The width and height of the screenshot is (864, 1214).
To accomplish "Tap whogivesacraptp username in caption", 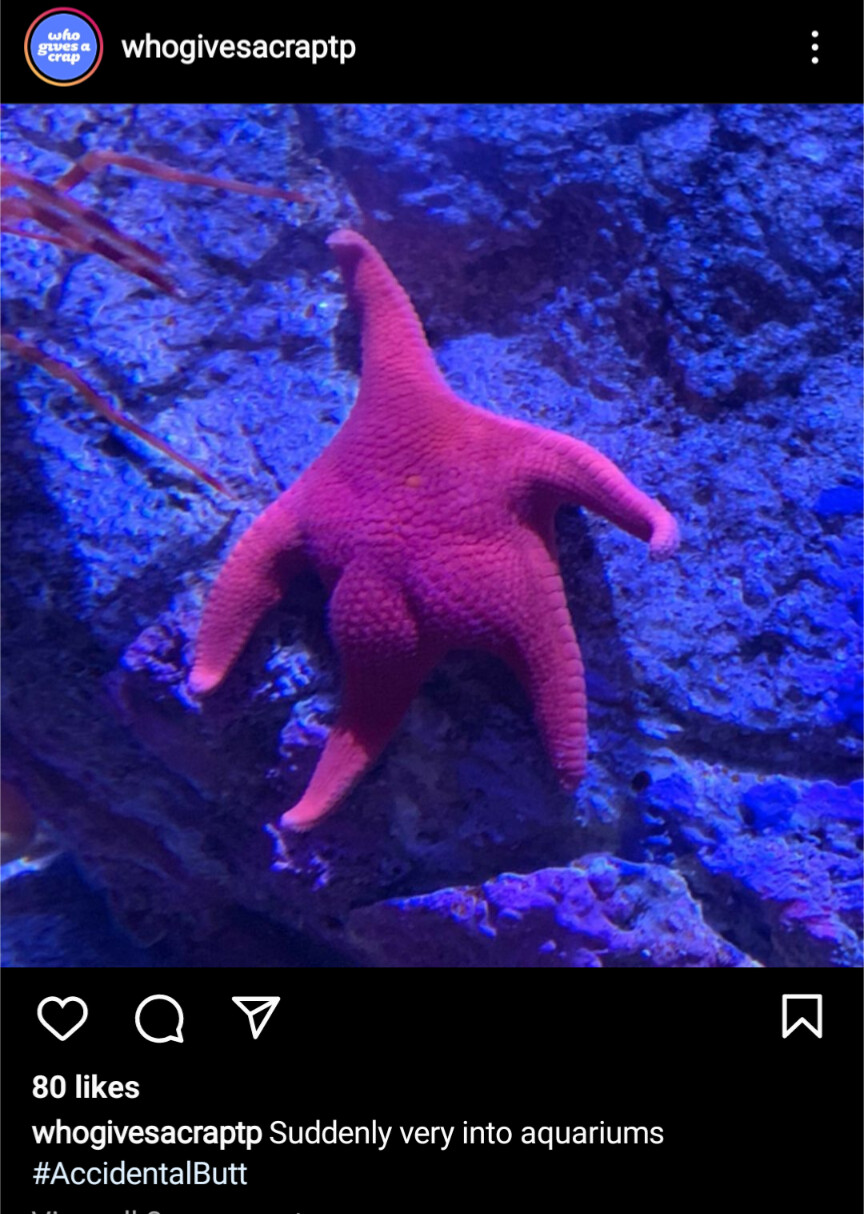I will click(147, 1134).
